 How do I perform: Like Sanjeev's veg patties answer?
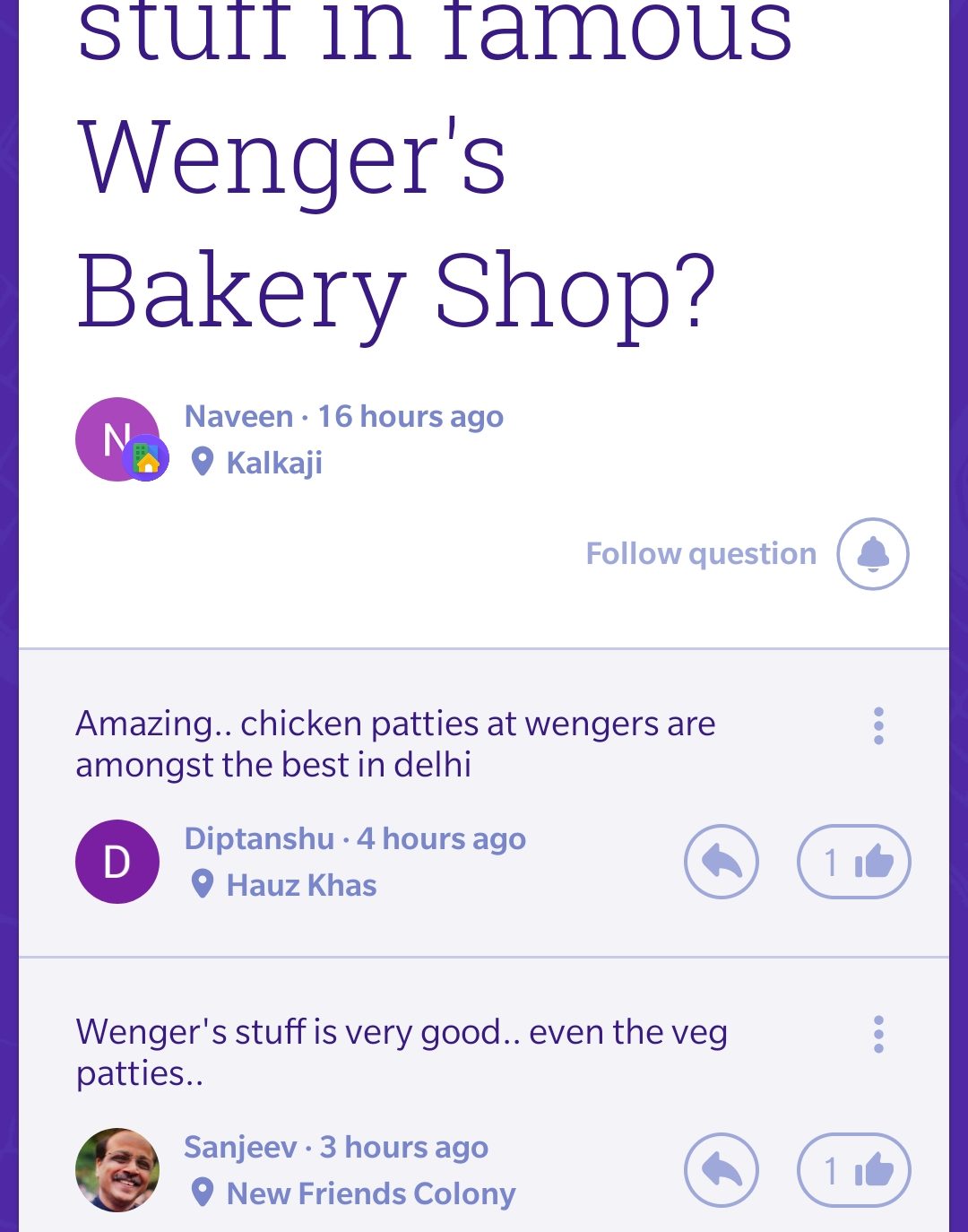point(854,1170)
